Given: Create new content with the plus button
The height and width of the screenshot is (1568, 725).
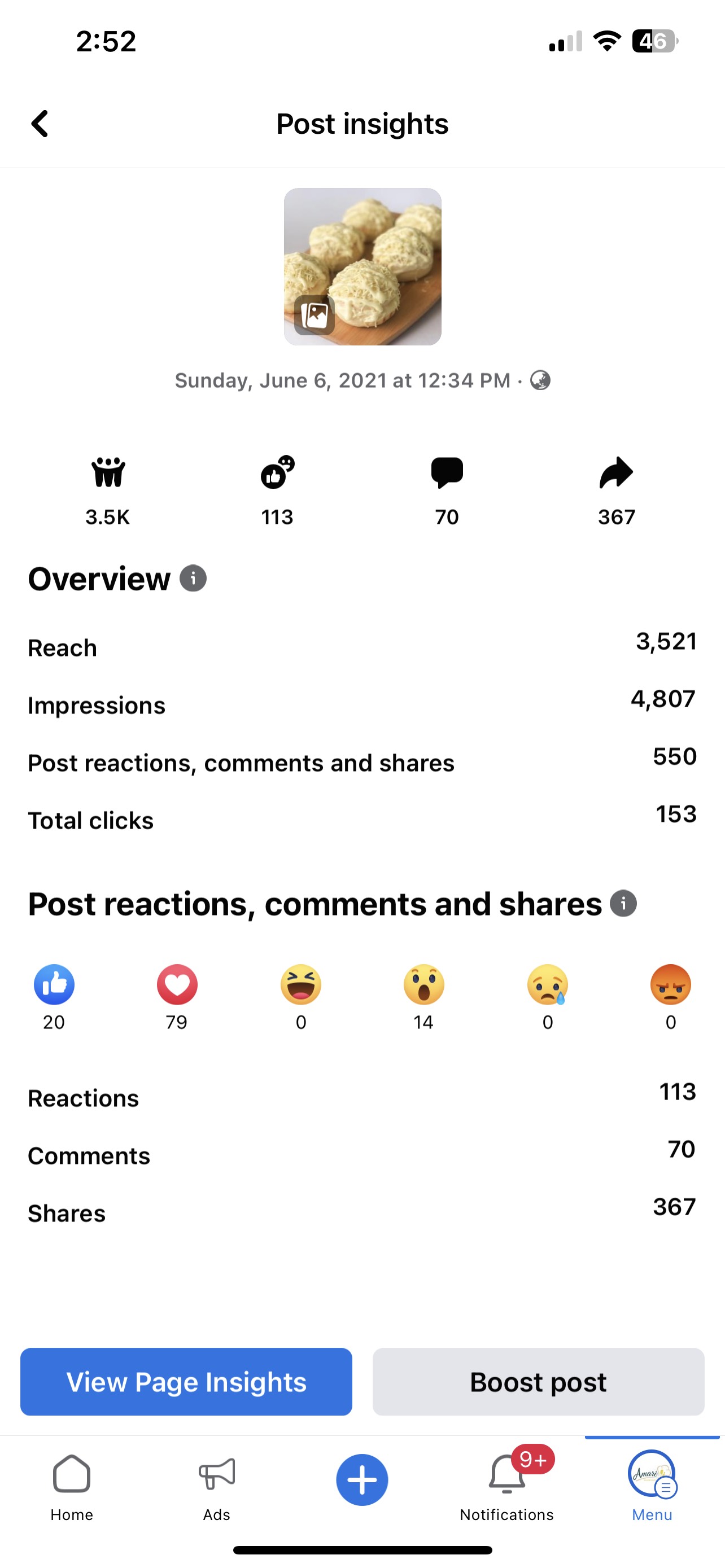Looking at the screenshot, I should click(362, 1479).
